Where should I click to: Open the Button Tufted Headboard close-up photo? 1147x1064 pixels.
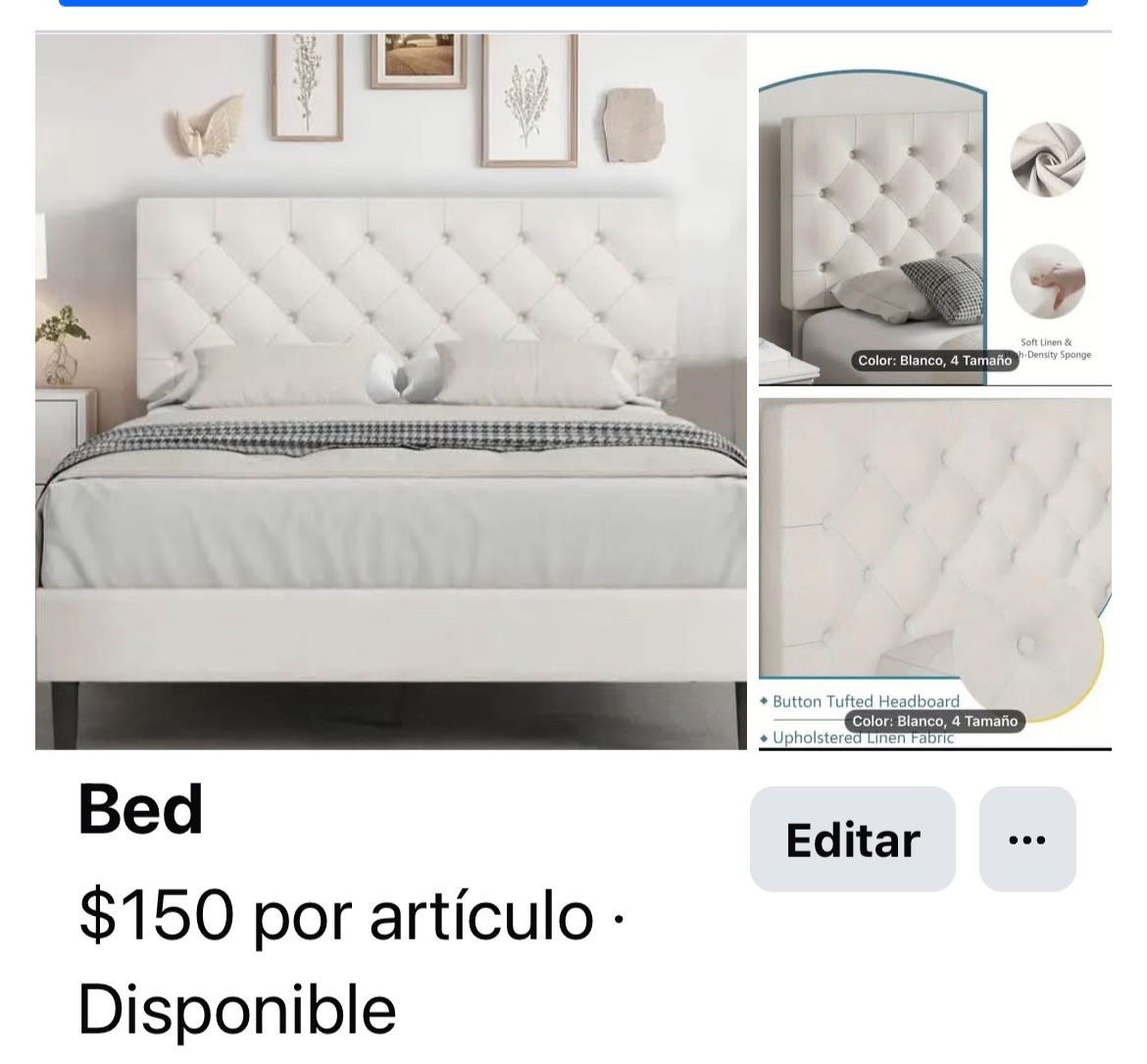[935, 574]
